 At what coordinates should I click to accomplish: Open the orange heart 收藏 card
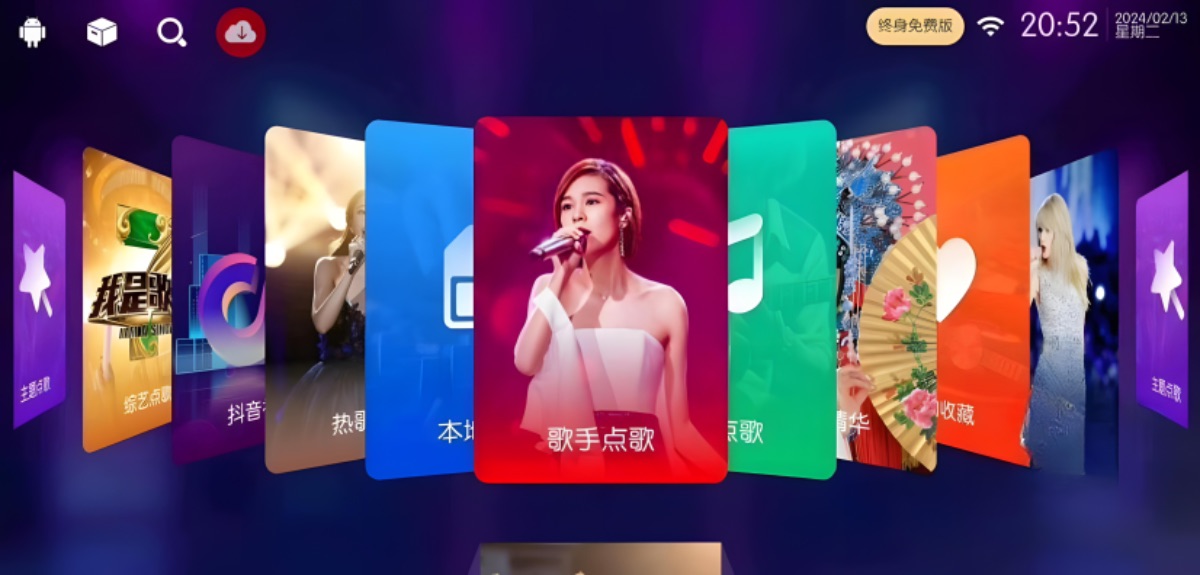tap(984, 300)
